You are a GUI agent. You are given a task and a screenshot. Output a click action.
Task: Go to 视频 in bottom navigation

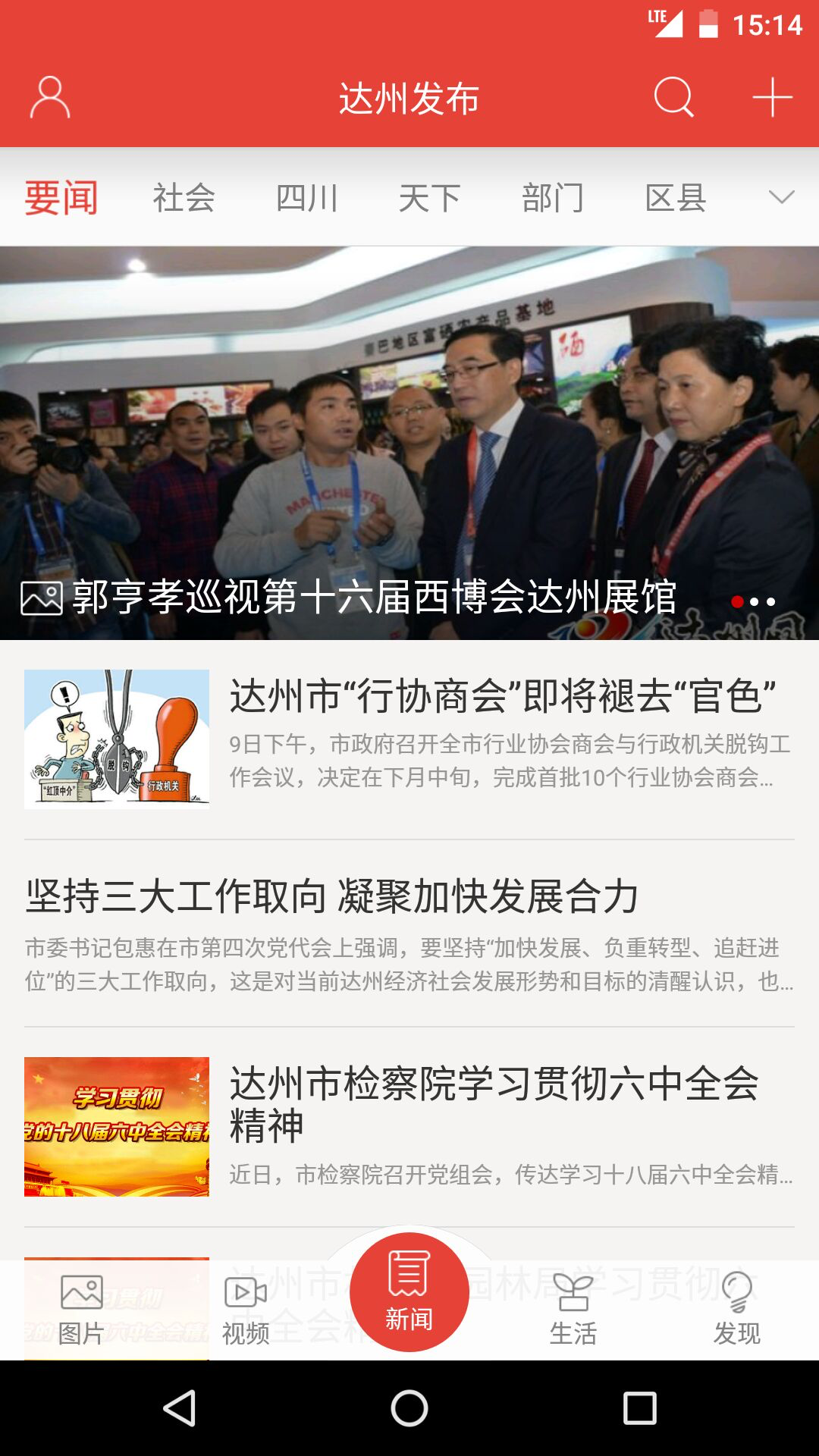[x=246, y=1310]
